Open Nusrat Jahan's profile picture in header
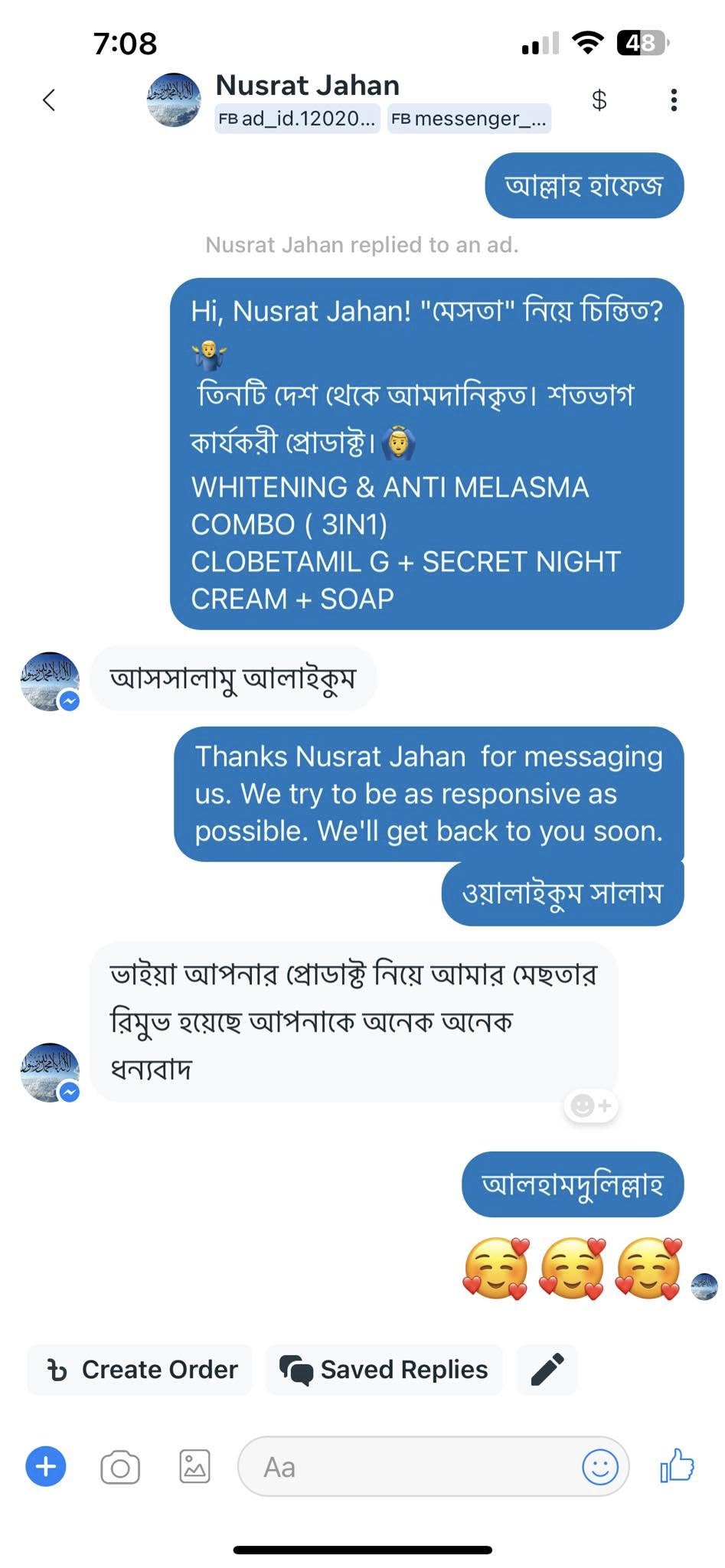This screenshot has height=1568, width=725. point(174,100)
